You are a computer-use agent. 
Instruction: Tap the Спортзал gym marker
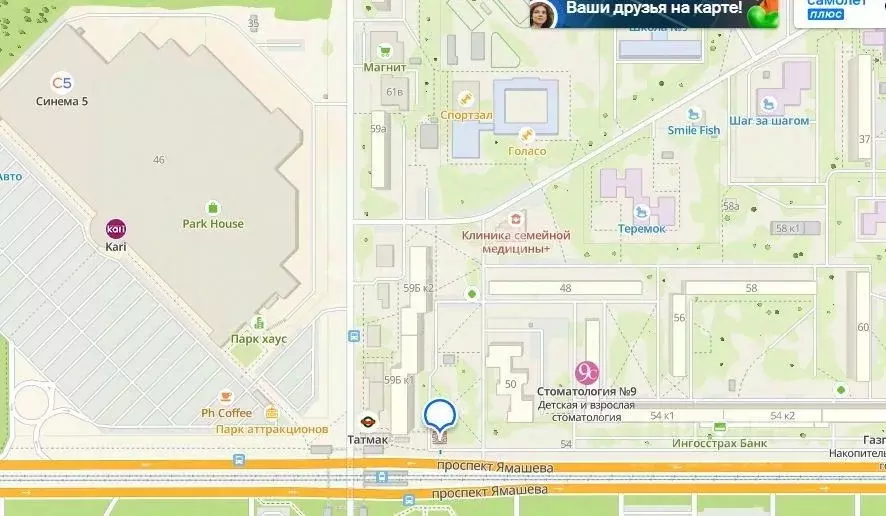coord(465,98)
